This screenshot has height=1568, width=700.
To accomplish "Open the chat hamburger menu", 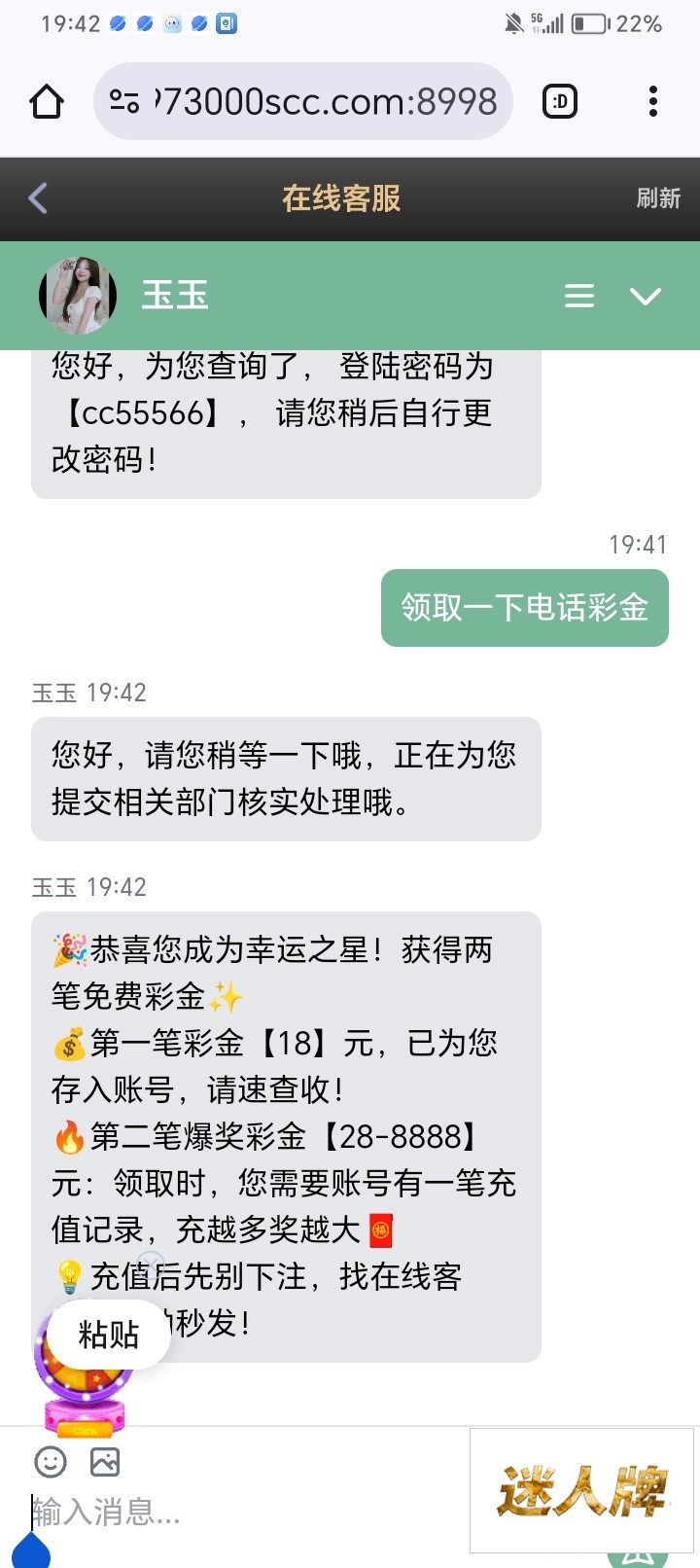I will [x=579, y=296].
